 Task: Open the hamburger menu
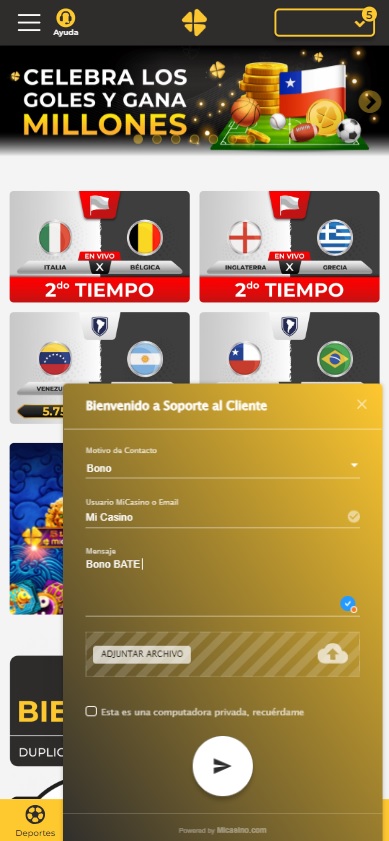[29, 22]
